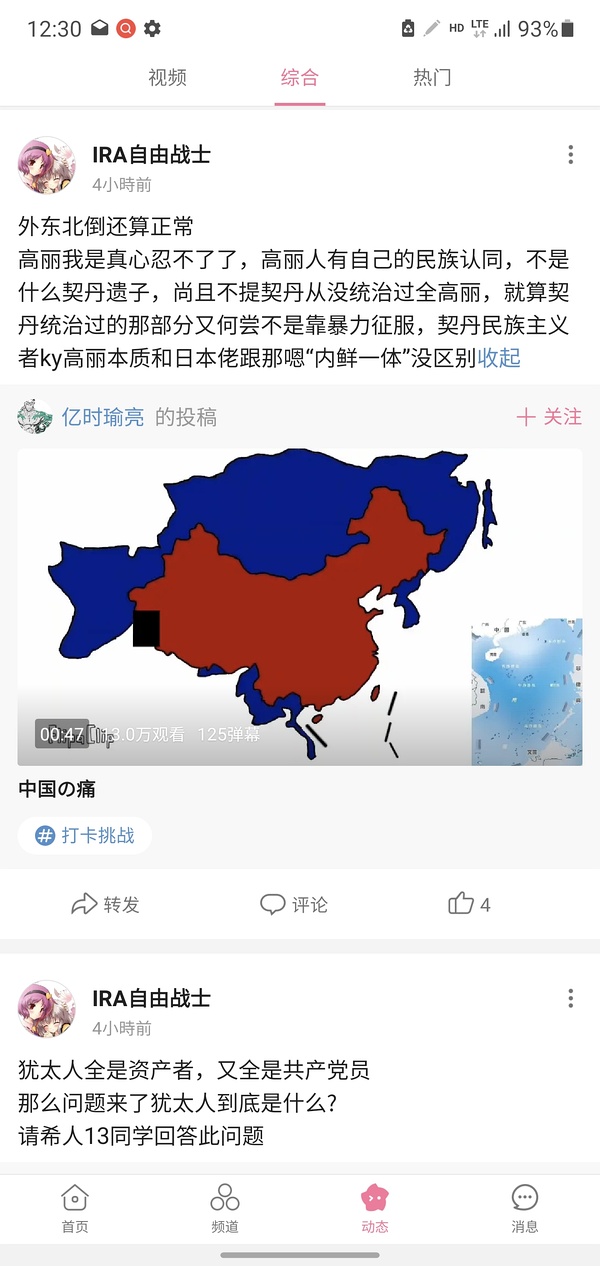Open IRA自由战士 avatar on the first post
Screen dimensions: 600x1266
click(x=47, y=166)
